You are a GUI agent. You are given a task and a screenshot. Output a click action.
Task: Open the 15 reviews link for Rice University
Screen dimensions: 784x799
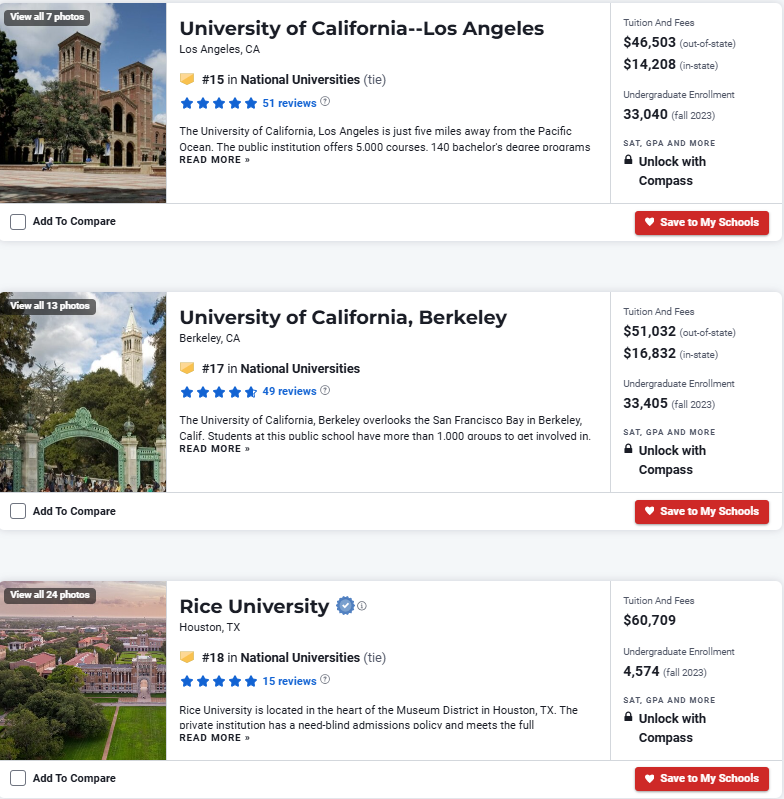pyautogui.click(x=289, y=681)
